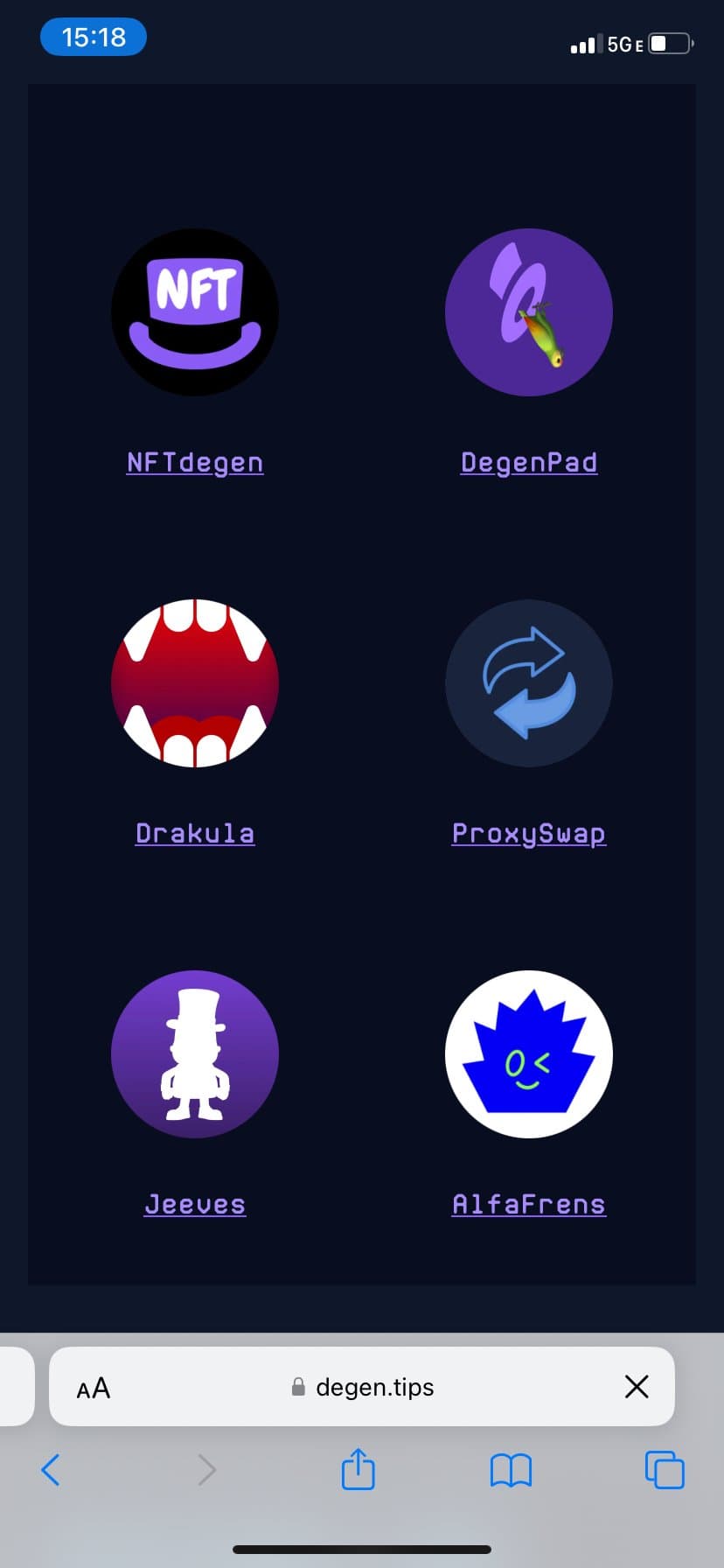Open the Jeeves link

click(194, 1204)
